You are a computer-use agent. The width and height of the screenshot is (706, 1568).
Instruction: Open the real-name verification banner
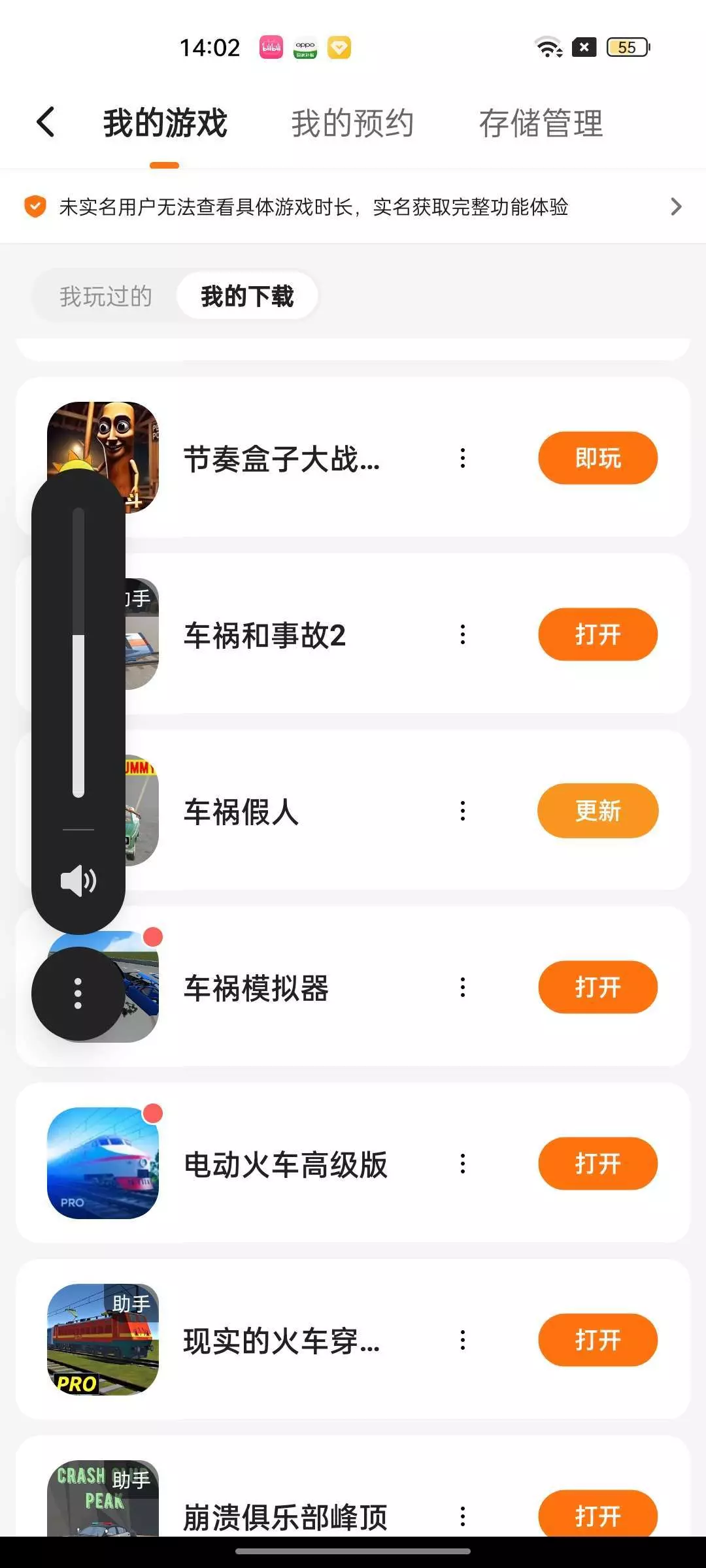click(x=353, y=206)
